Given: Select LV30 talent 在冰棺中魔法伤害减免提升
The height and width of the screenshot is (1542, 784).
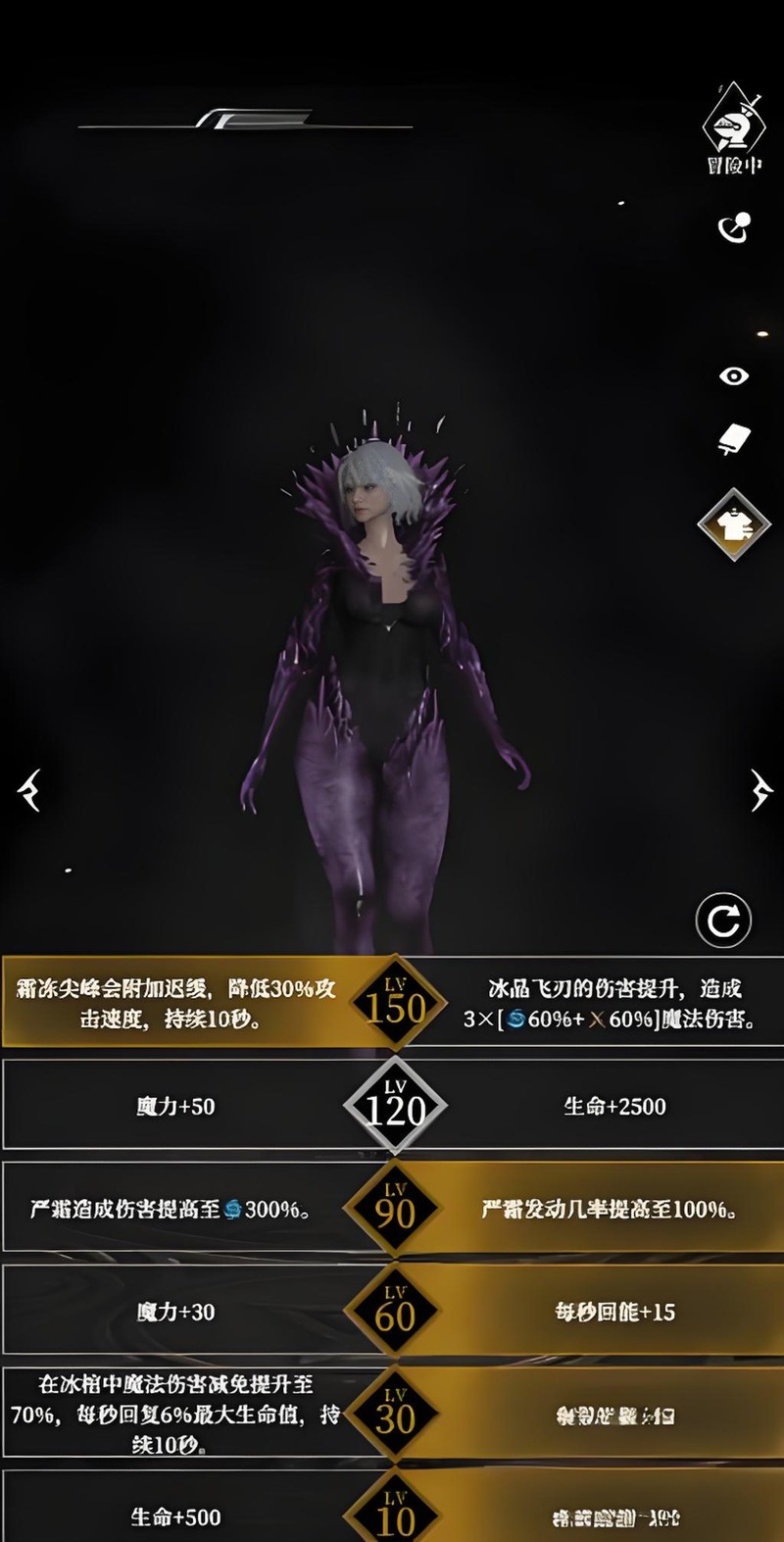Looking at the screenshot, I should (x=174, y=1415).
